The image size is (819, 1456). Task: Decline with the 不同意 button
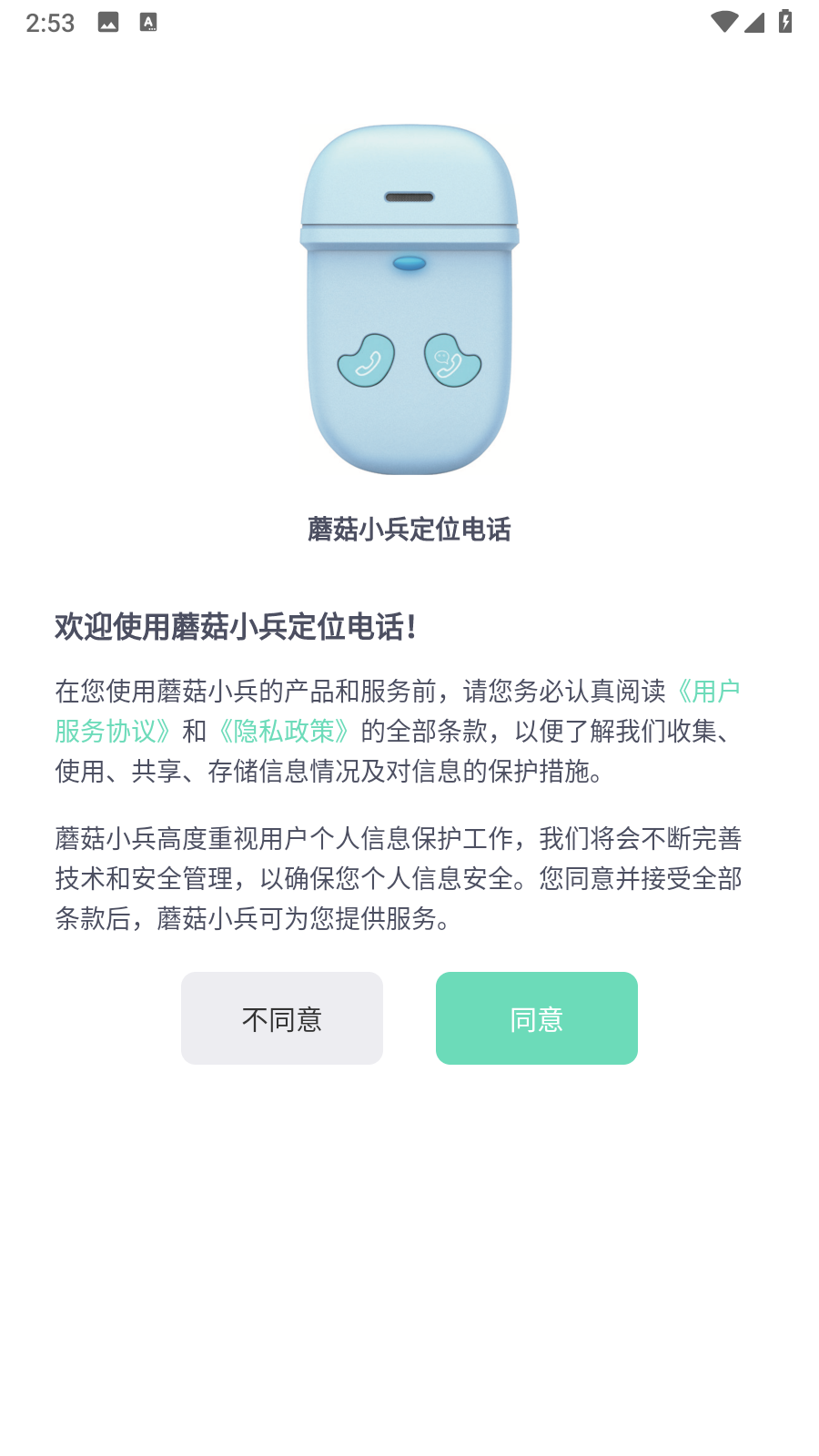pyautogui.click(x=282, y=1018)
